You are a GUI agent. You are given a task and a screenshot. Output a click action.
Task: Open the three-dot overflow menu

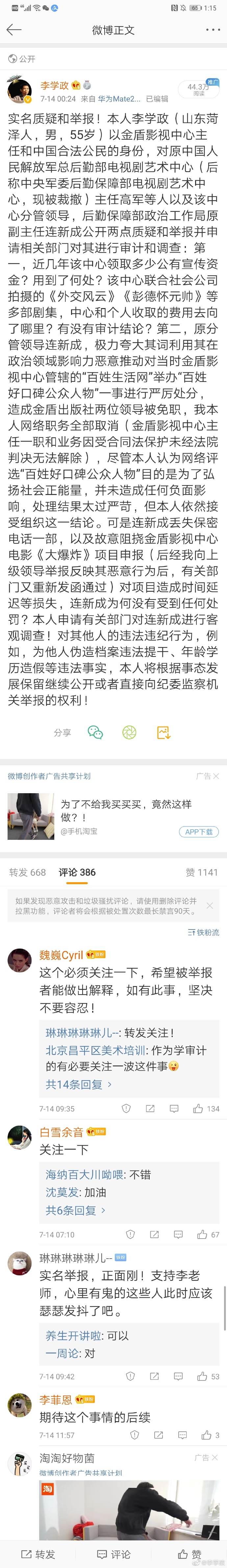pos(212,29)
